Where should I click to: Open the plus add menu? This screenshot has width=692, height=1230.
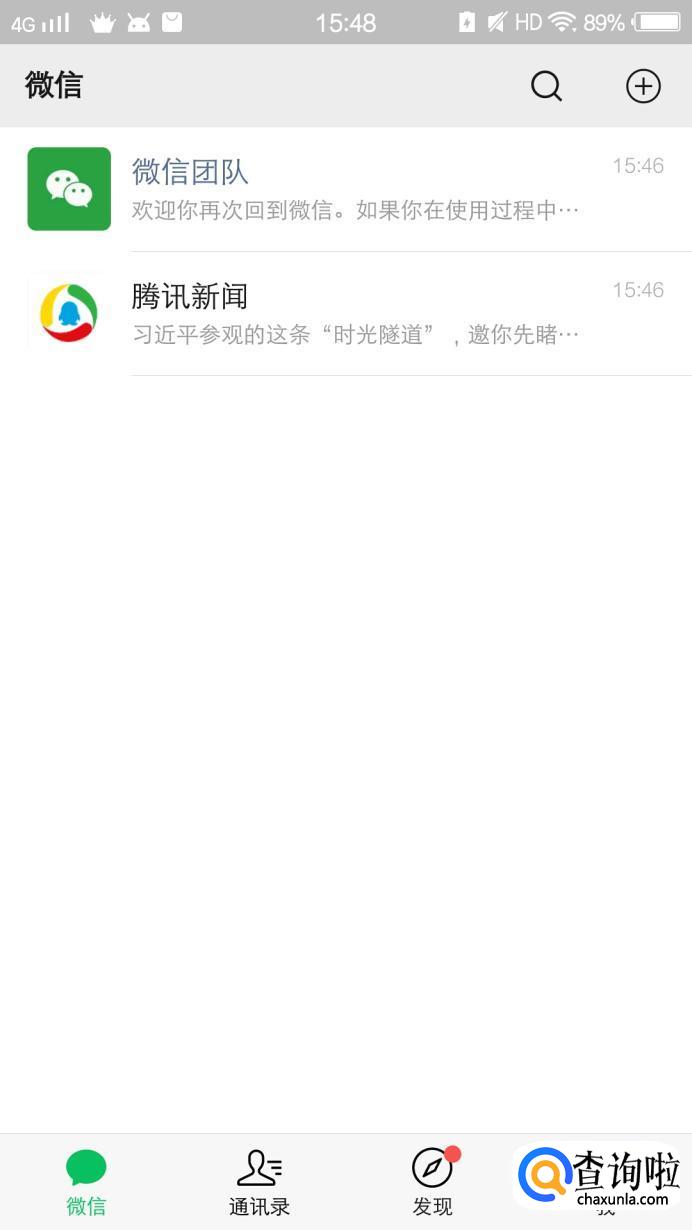click(x=643, y=86)
